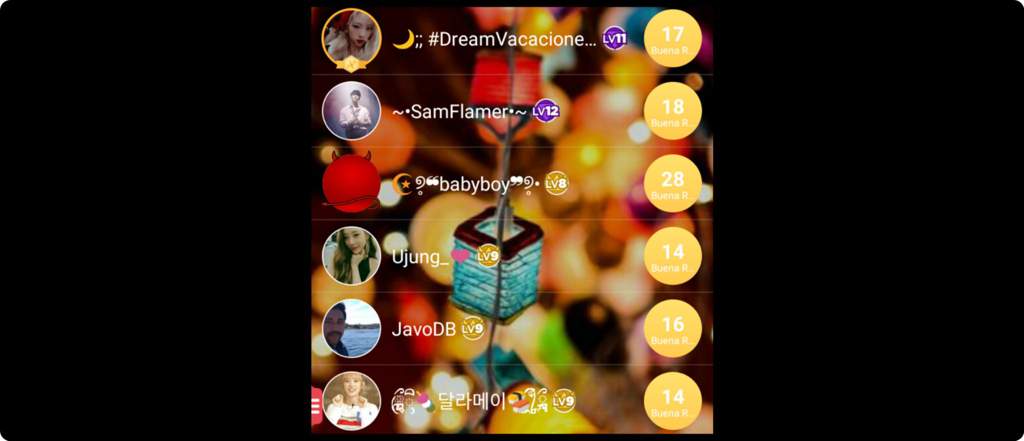Open Ujung_'s profile row
1024x441 pixels.
click(x=420, y=257)
